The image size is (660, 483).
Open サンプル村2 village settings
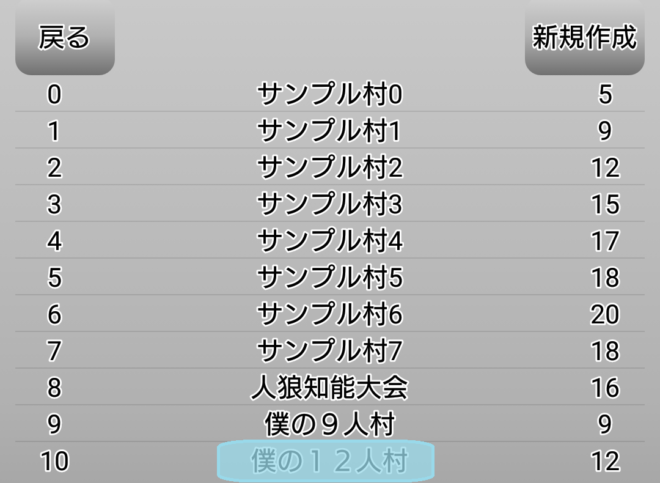329,167
